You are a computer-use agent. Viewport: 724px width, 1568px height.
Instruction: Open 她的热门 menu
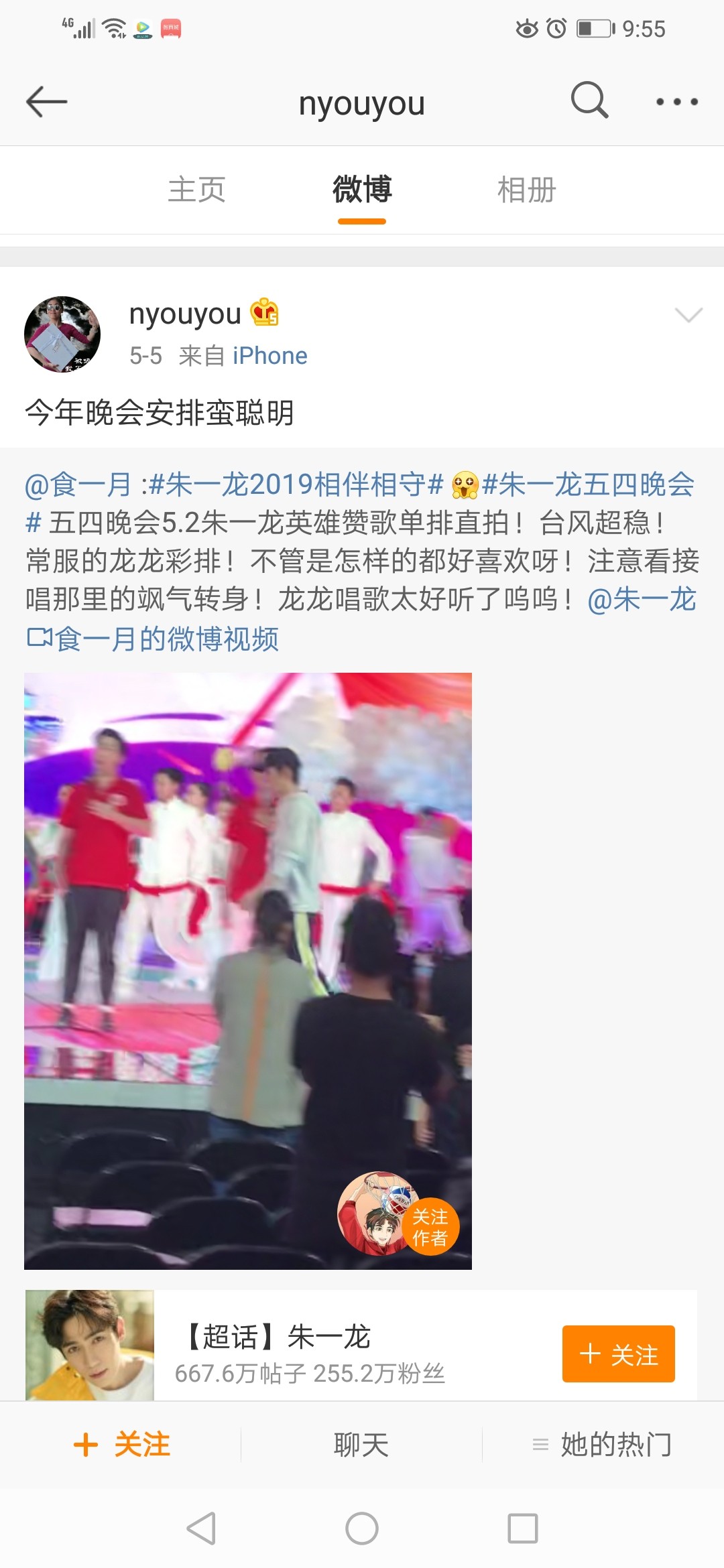coord(603,1445)
